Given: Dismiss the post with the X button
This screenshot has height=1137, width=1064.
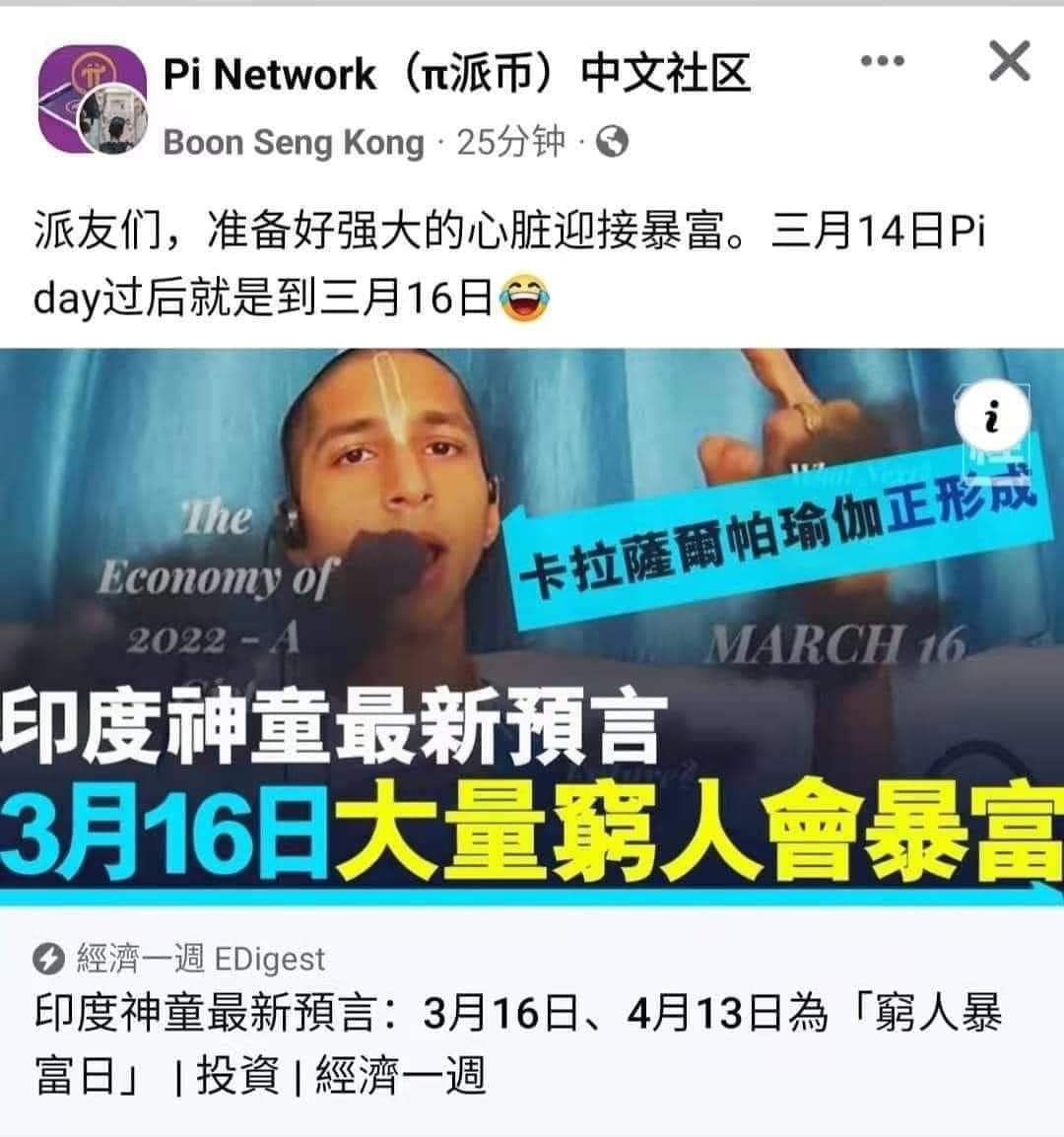Looking at the screenshot, I should coord(1009,63).
